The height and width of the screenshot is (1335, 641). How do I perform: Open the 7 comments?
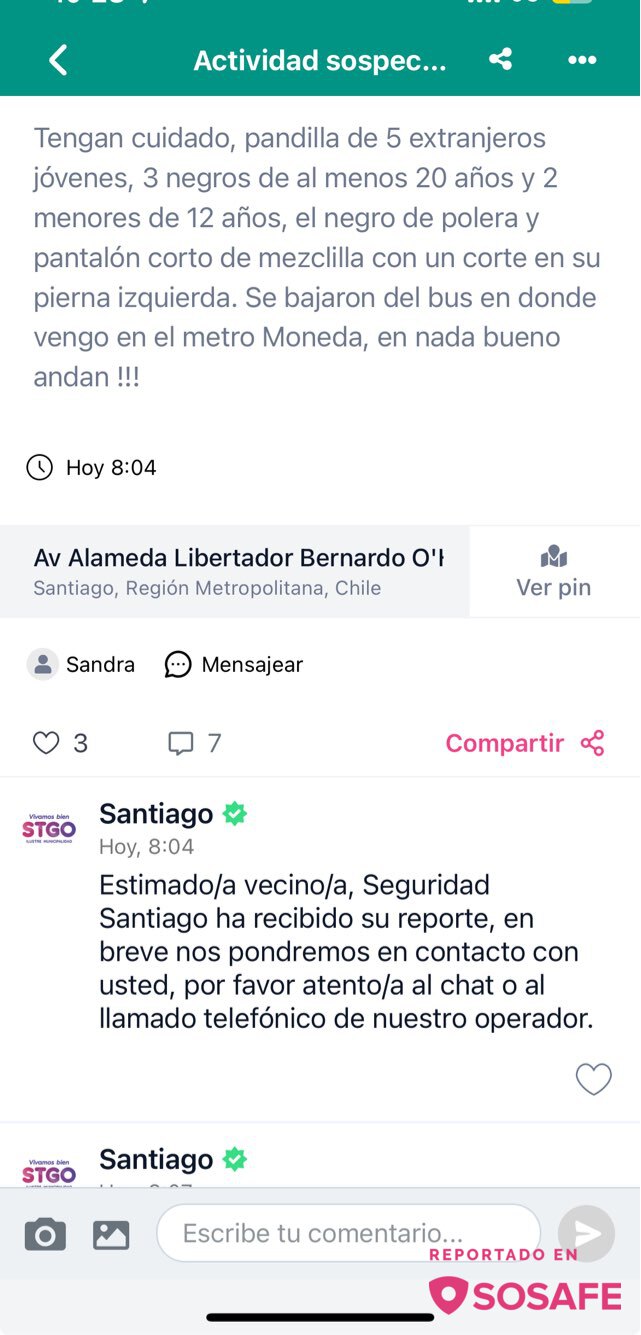194,743
